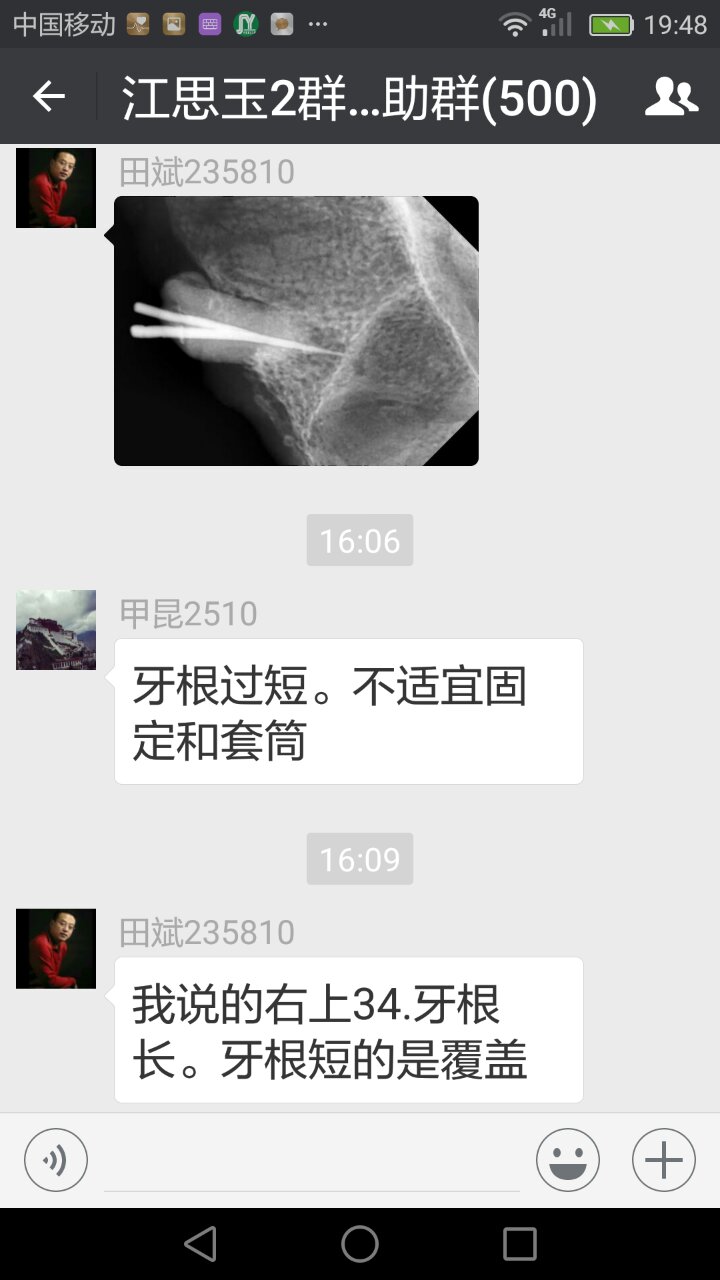This screenshot has width=720, height=1280.
Task: Open the X-ray image sent by 田斌235810
Action: coord(296,331)
